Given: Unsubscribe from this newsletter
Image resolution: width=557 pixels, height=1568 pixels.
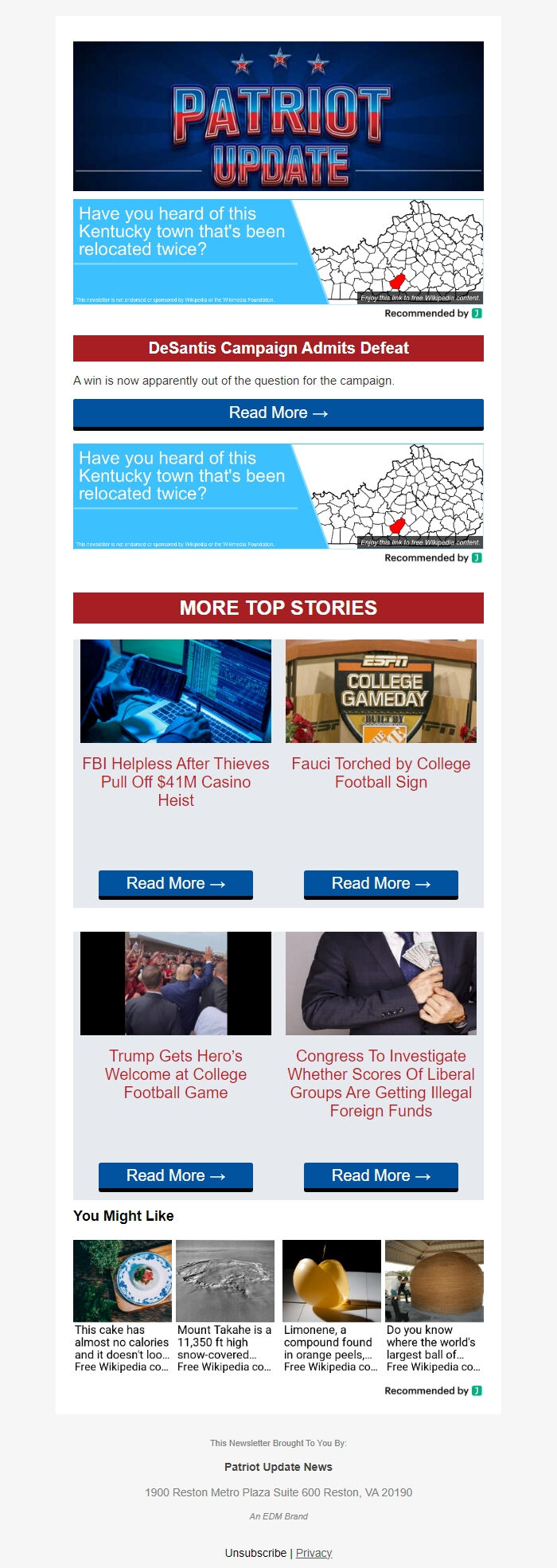Looking at the screenshot, I should tap(255, 1553).
